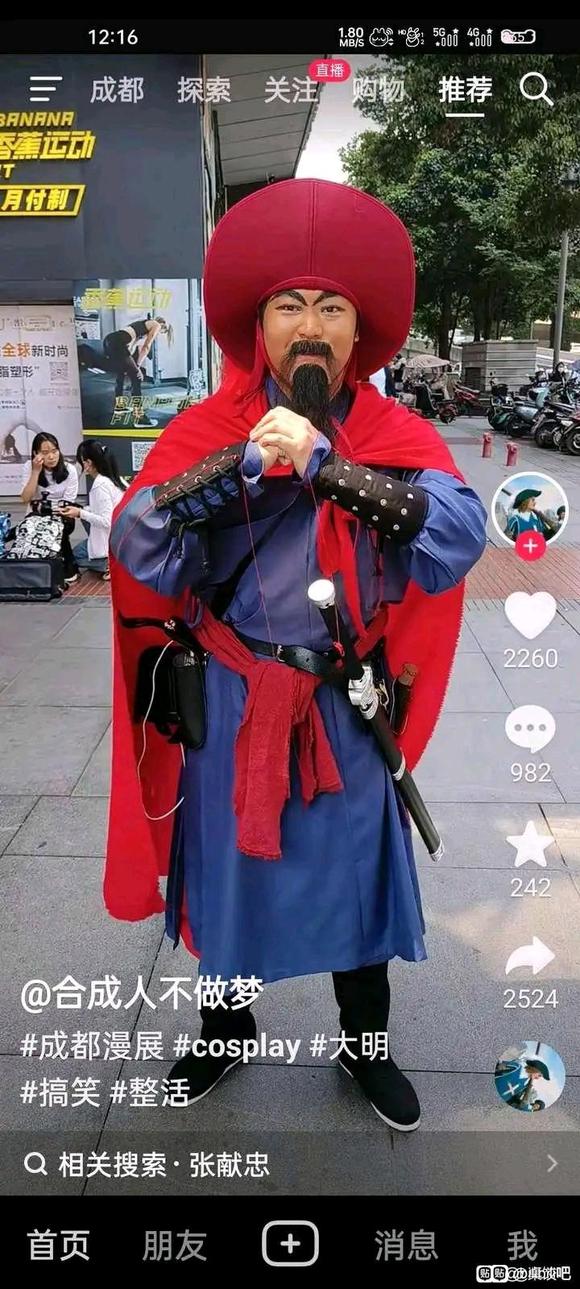
Task: Open the spinning music disc
Action: 529,1076
